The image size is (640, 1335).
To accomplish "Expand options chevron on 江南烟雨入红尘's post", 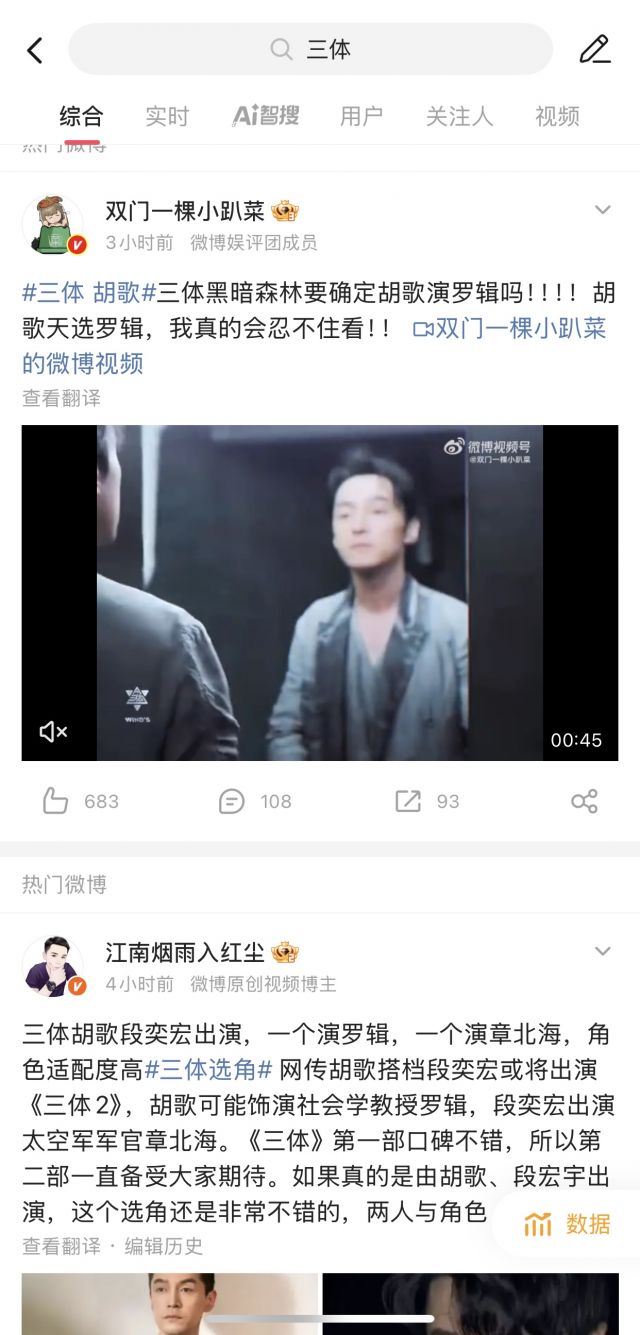I will pos(602,951).
